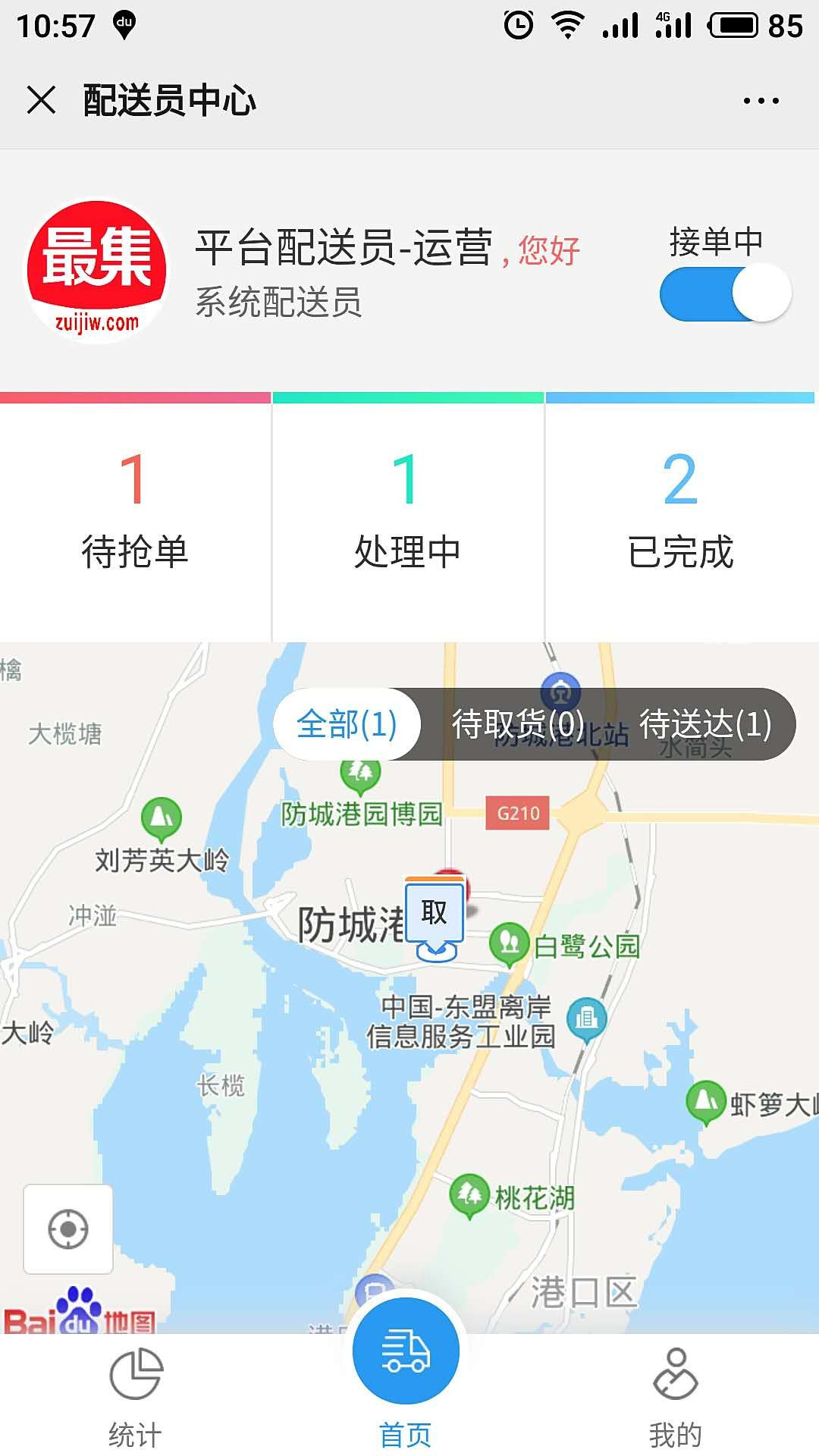Tap the 防城港园博园 park marker

(359, 773)
